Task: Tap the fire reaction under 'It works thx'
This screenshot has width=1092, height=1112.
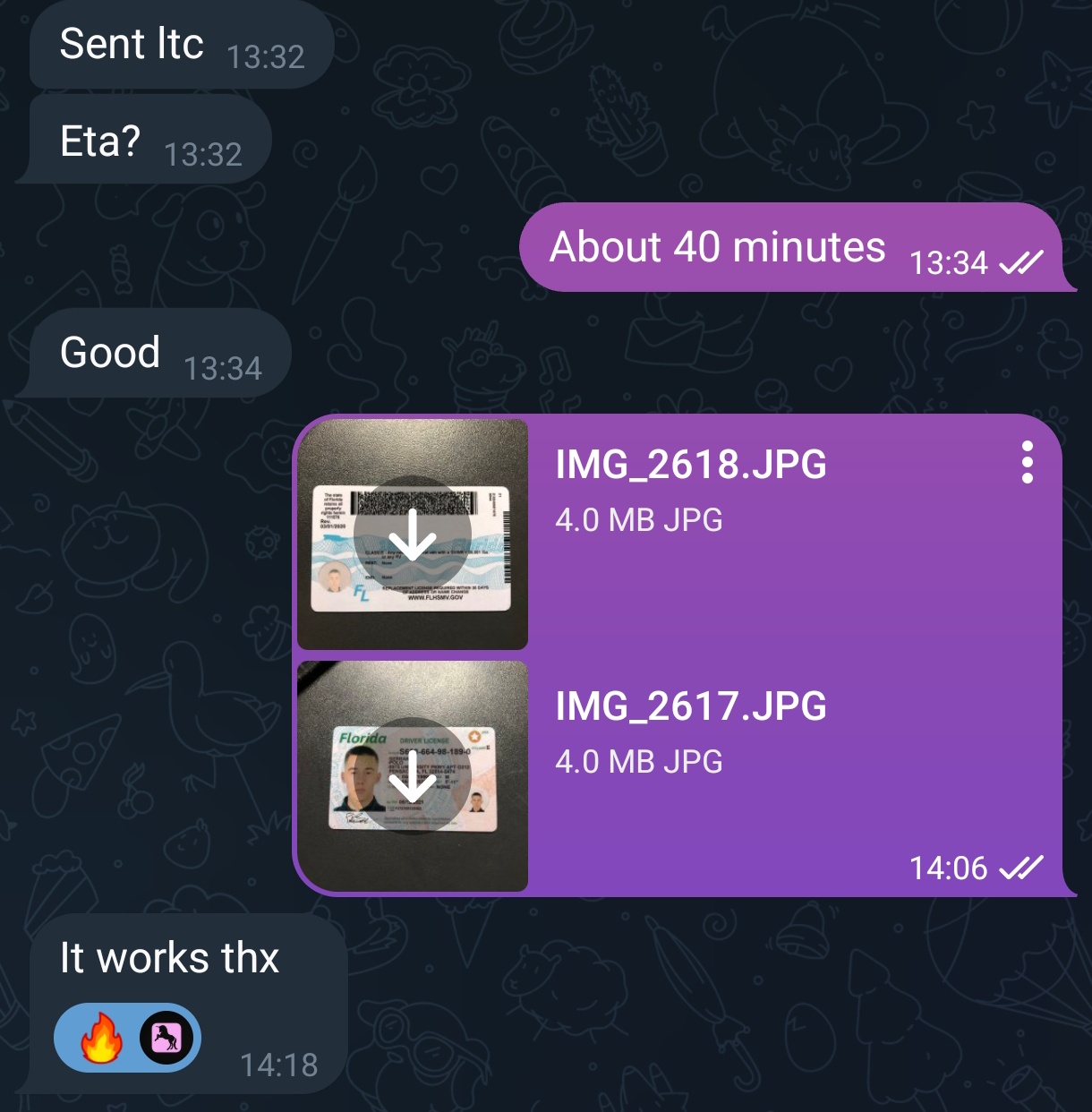Action: coord(101,1039)
